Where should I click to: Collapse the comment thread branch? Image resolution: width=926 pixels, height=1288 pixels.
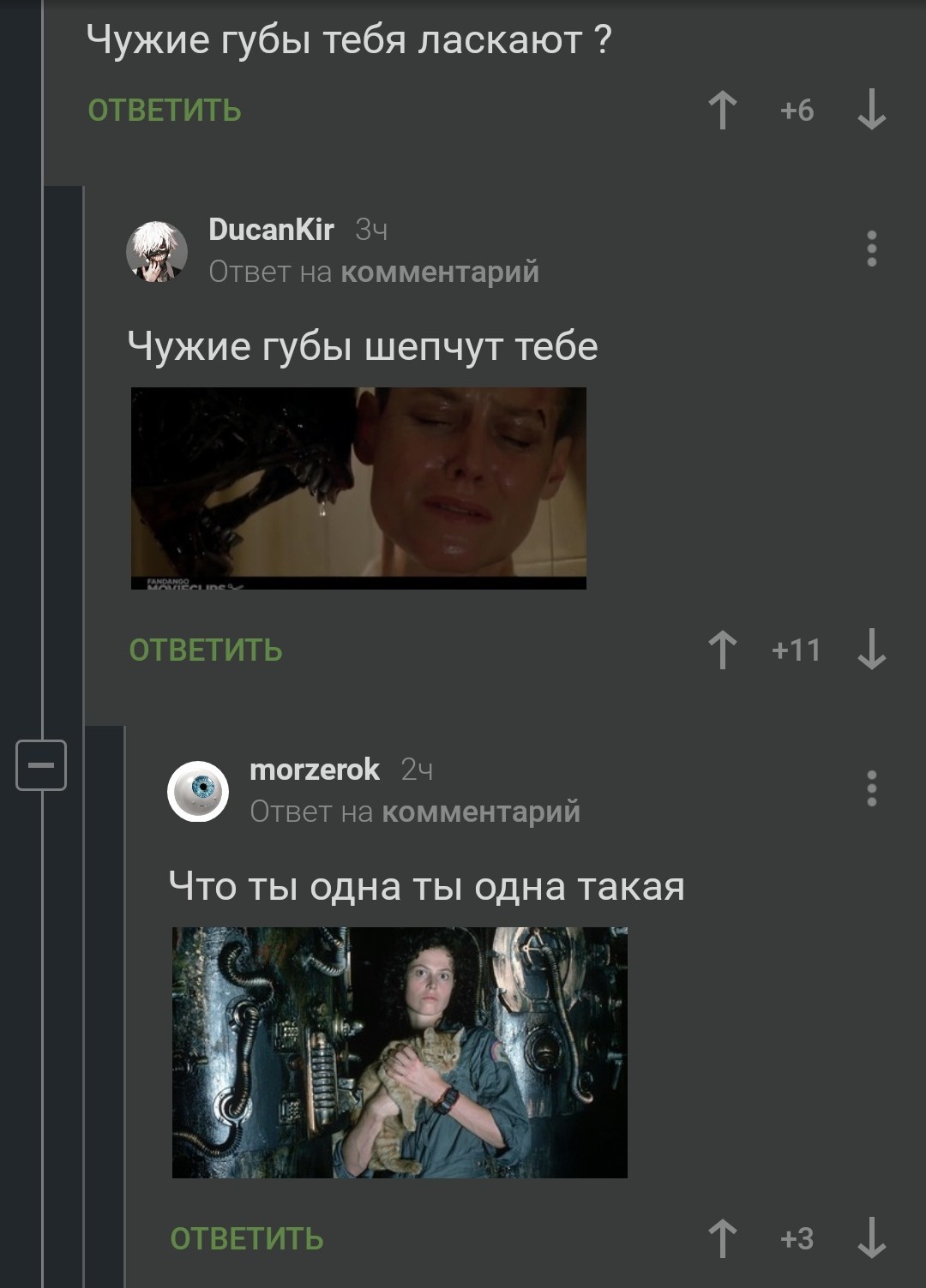point(41,764)
